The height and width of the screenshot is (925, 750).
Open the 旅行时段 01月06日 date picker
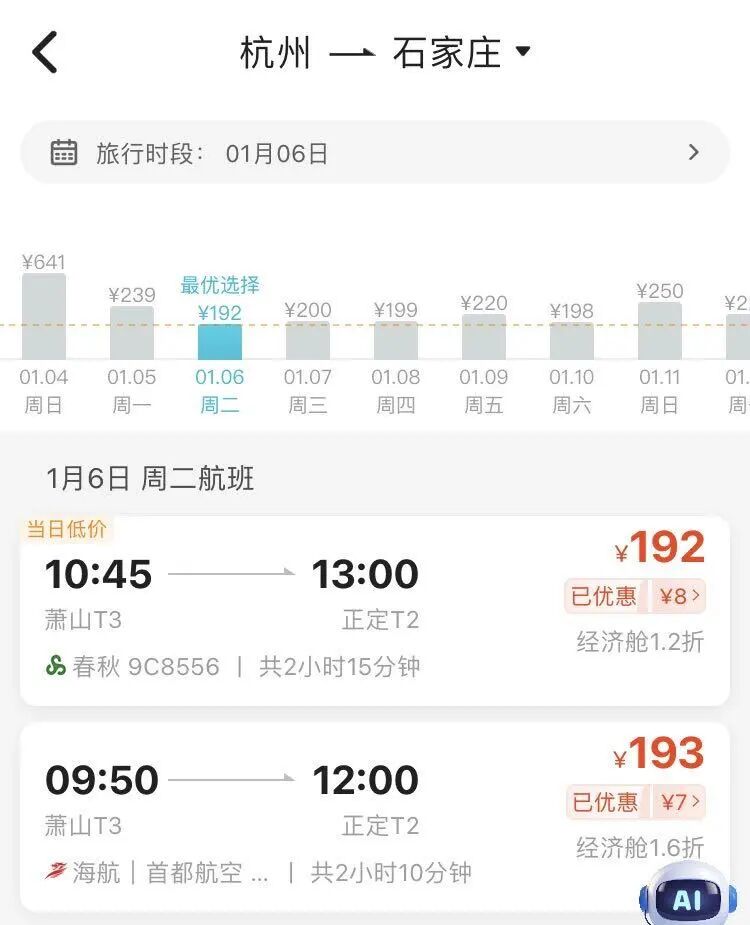click(375, 153)
